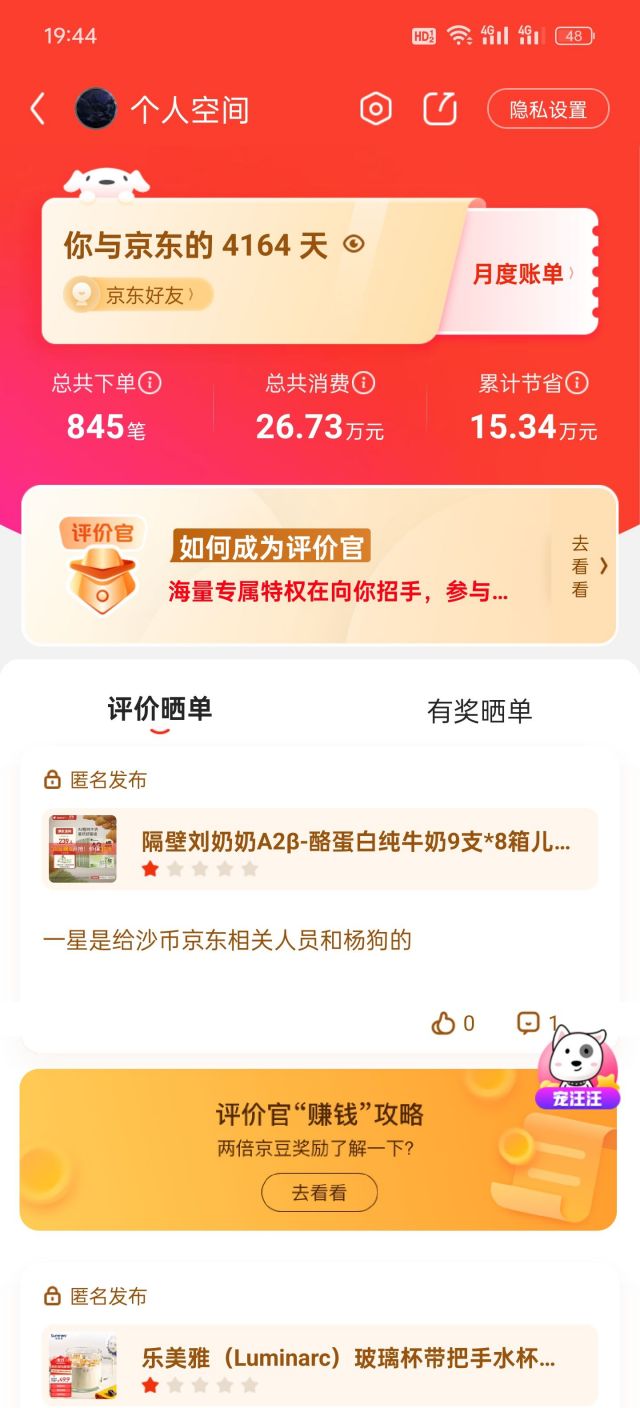Open 隐私设置 privacy settings
Image resolution: width=640 pixels, height=1408 pixels.
click(x=547, y=109)
